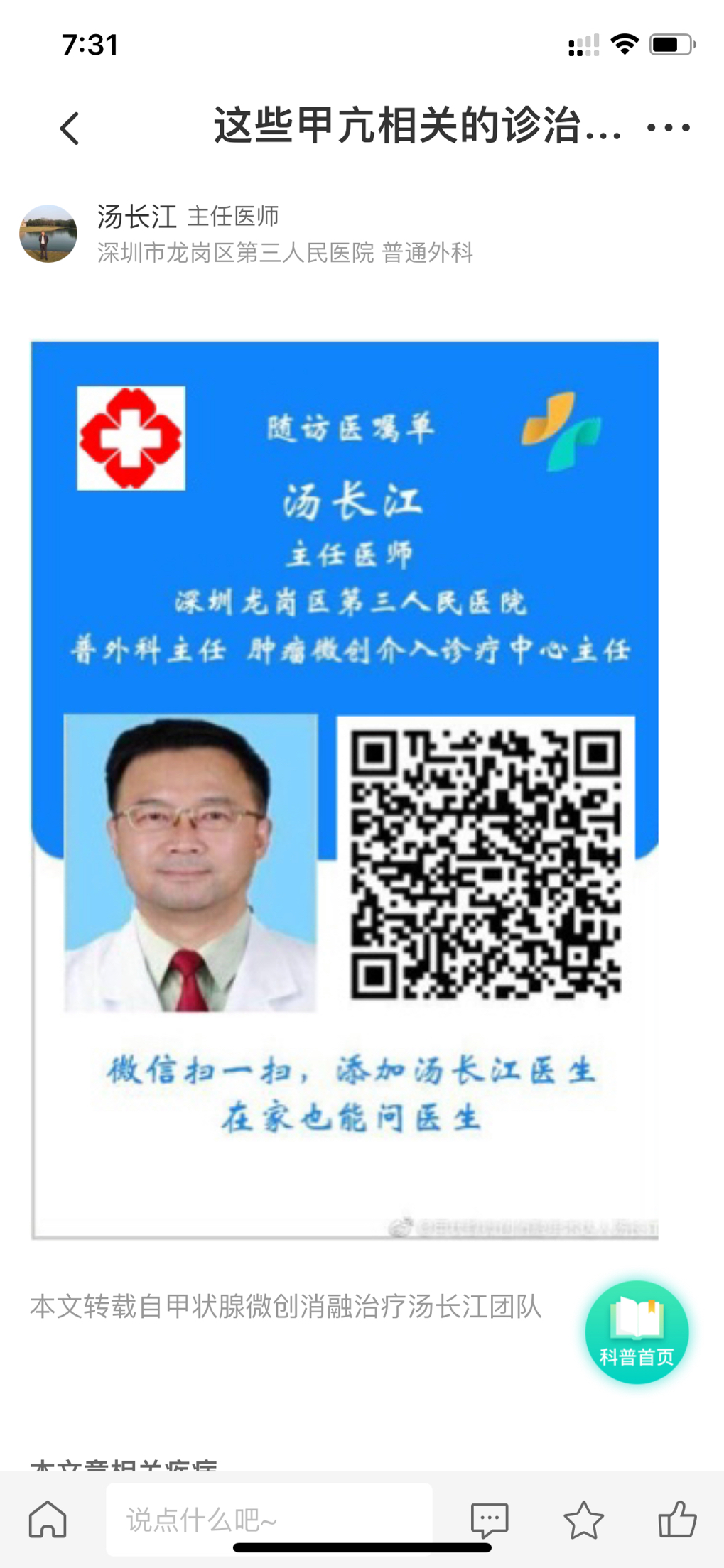View comments via speech bubble icon
Viewport: 724px width, 1568px height.
coord(490,1520)
